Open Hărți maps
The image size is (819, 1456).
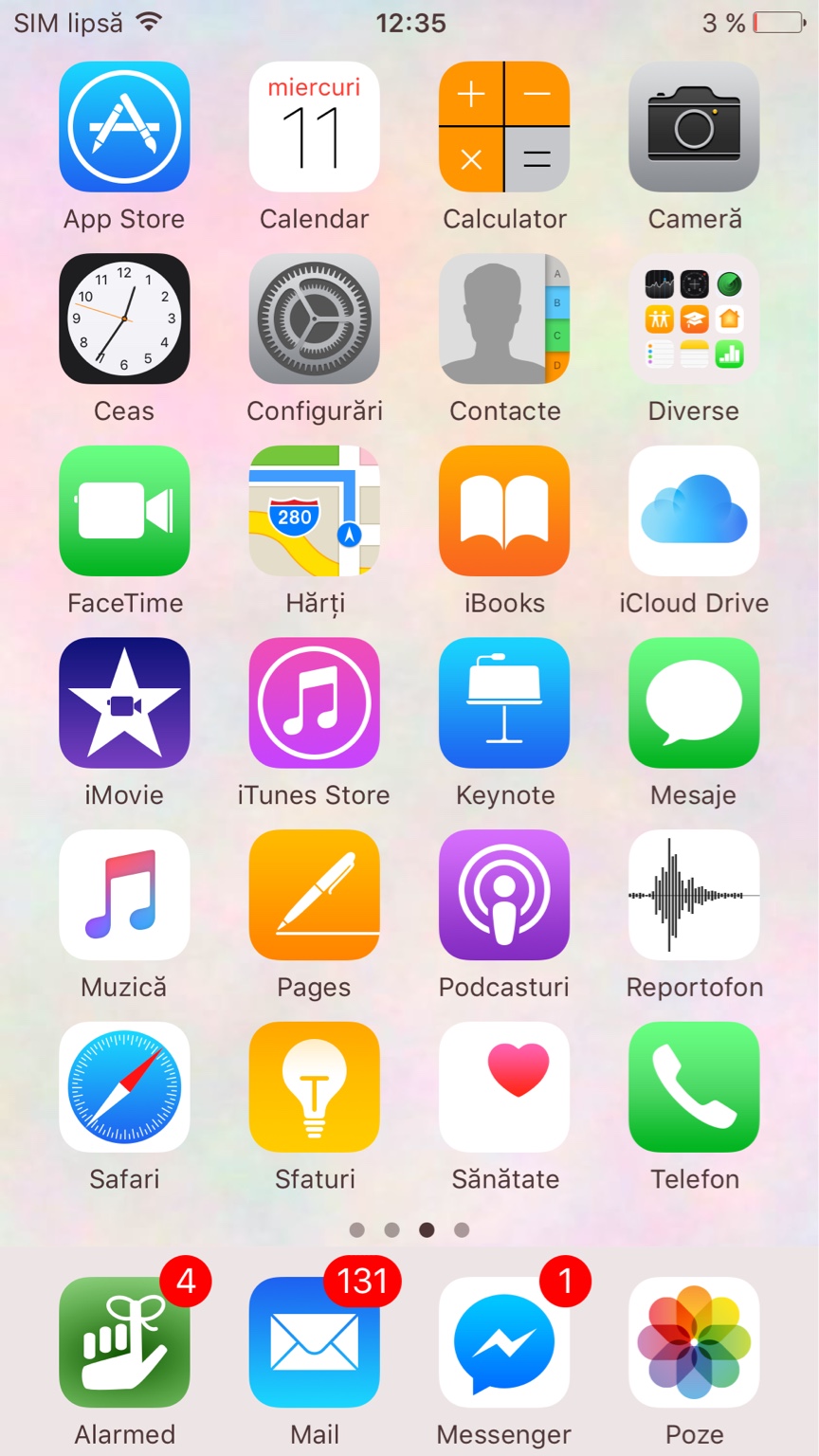[315, 511]
